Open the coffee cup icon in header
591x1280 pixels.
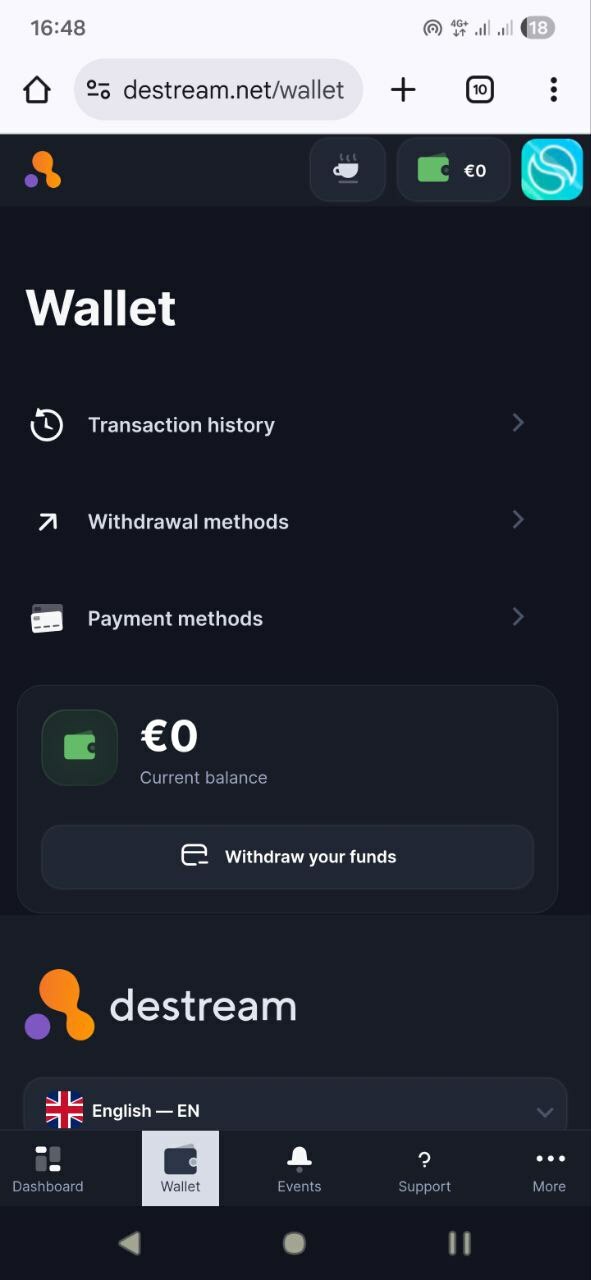(x=347, y=170)
